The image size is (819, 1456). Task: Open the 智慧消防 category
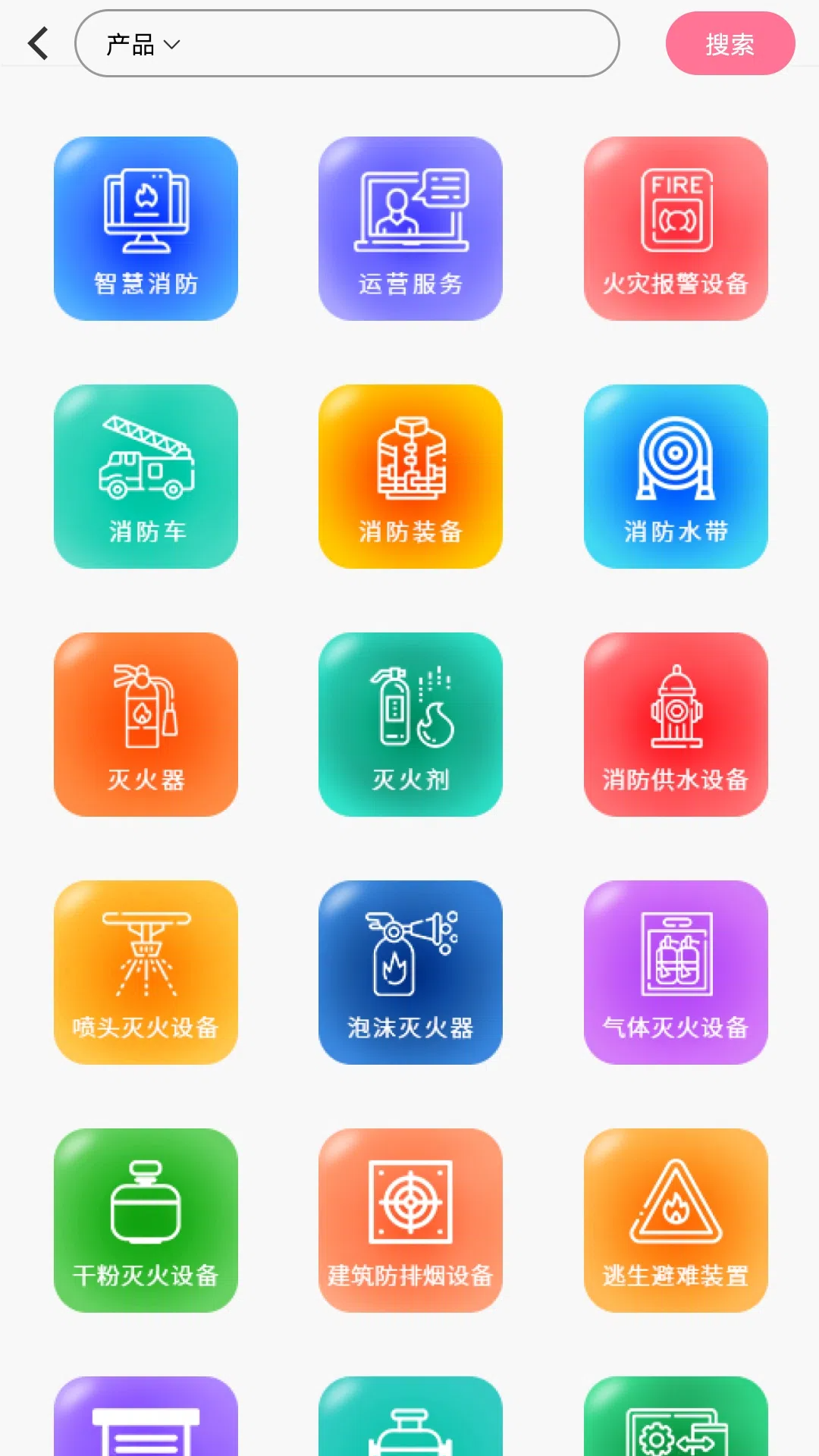[x=146, y=228]
